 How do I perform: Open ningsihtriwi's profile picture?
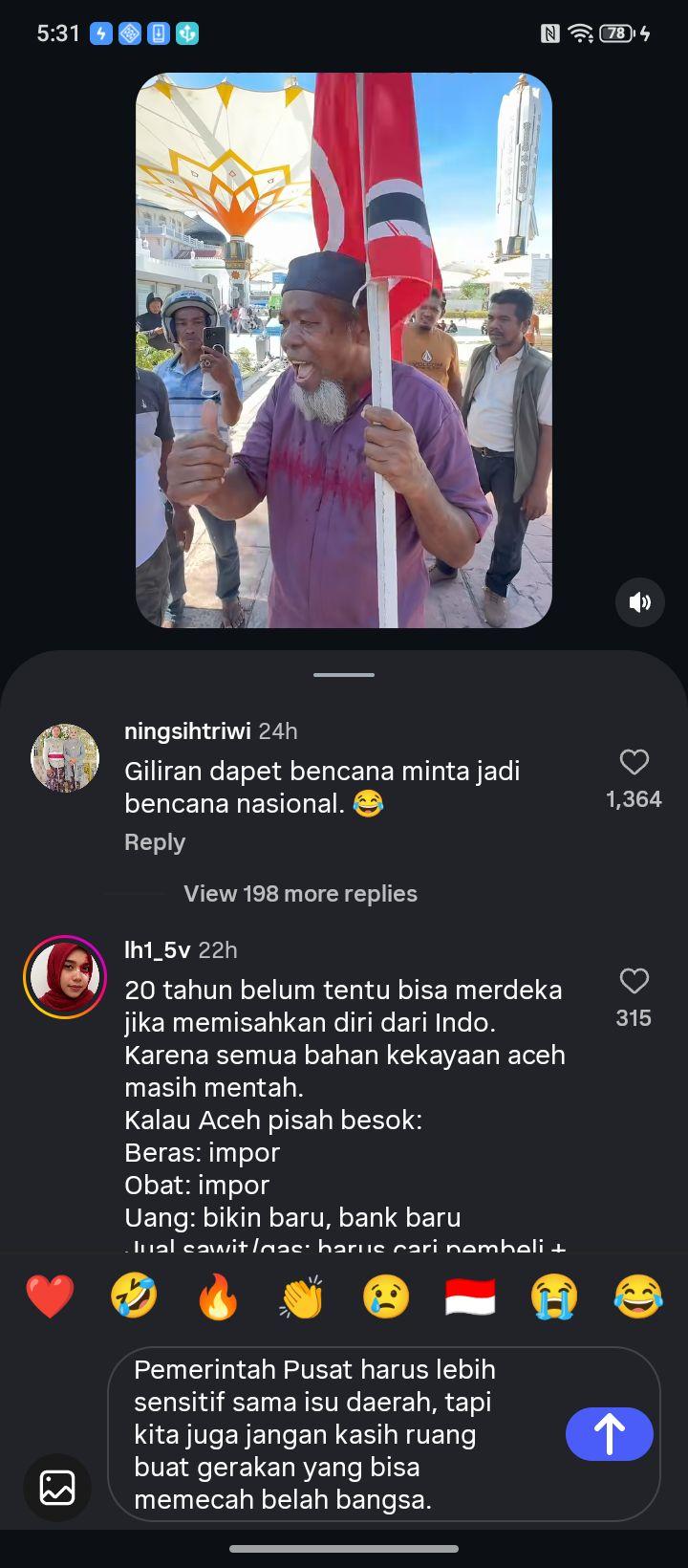click(x=65, y=758)
